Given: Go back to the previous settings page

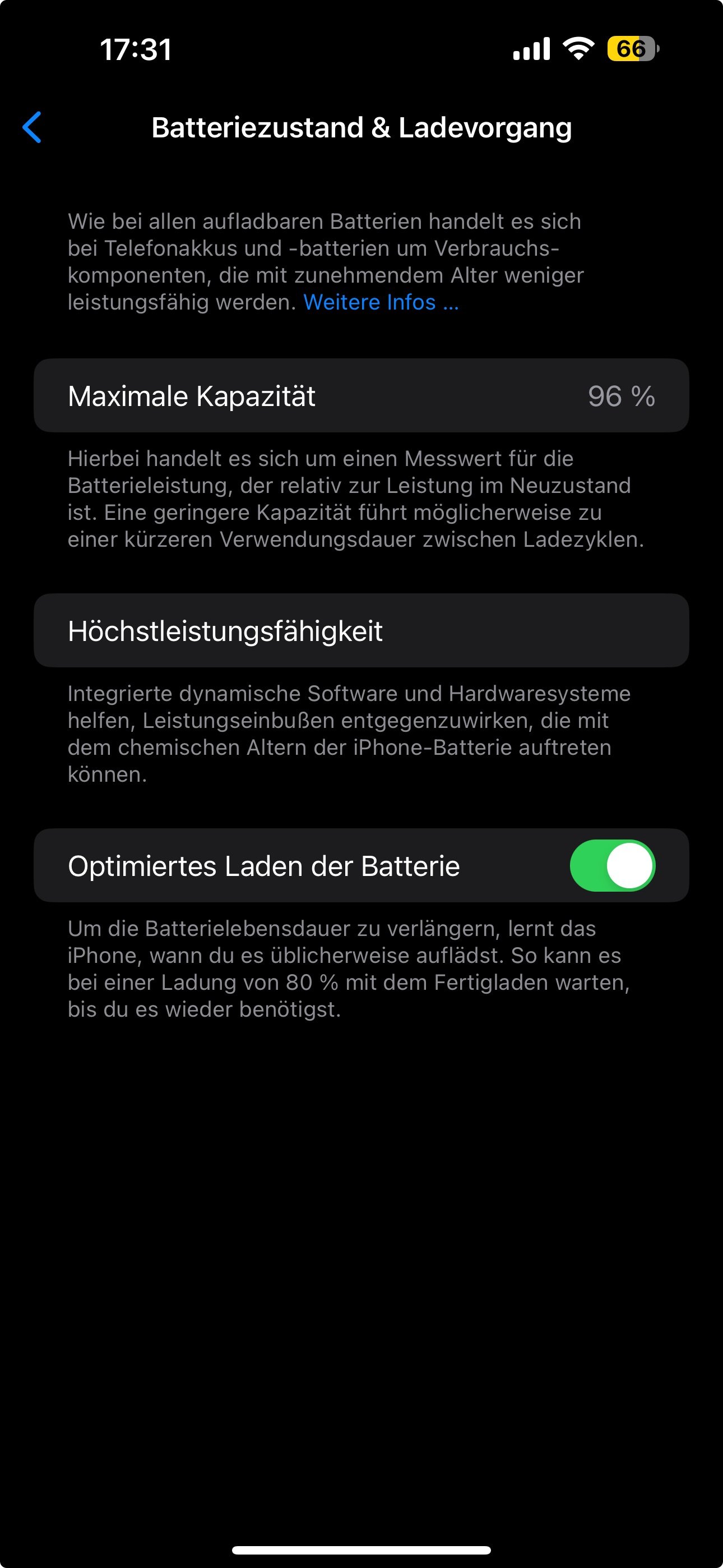Looking at the screenshot, I should [x=31, y=127].
